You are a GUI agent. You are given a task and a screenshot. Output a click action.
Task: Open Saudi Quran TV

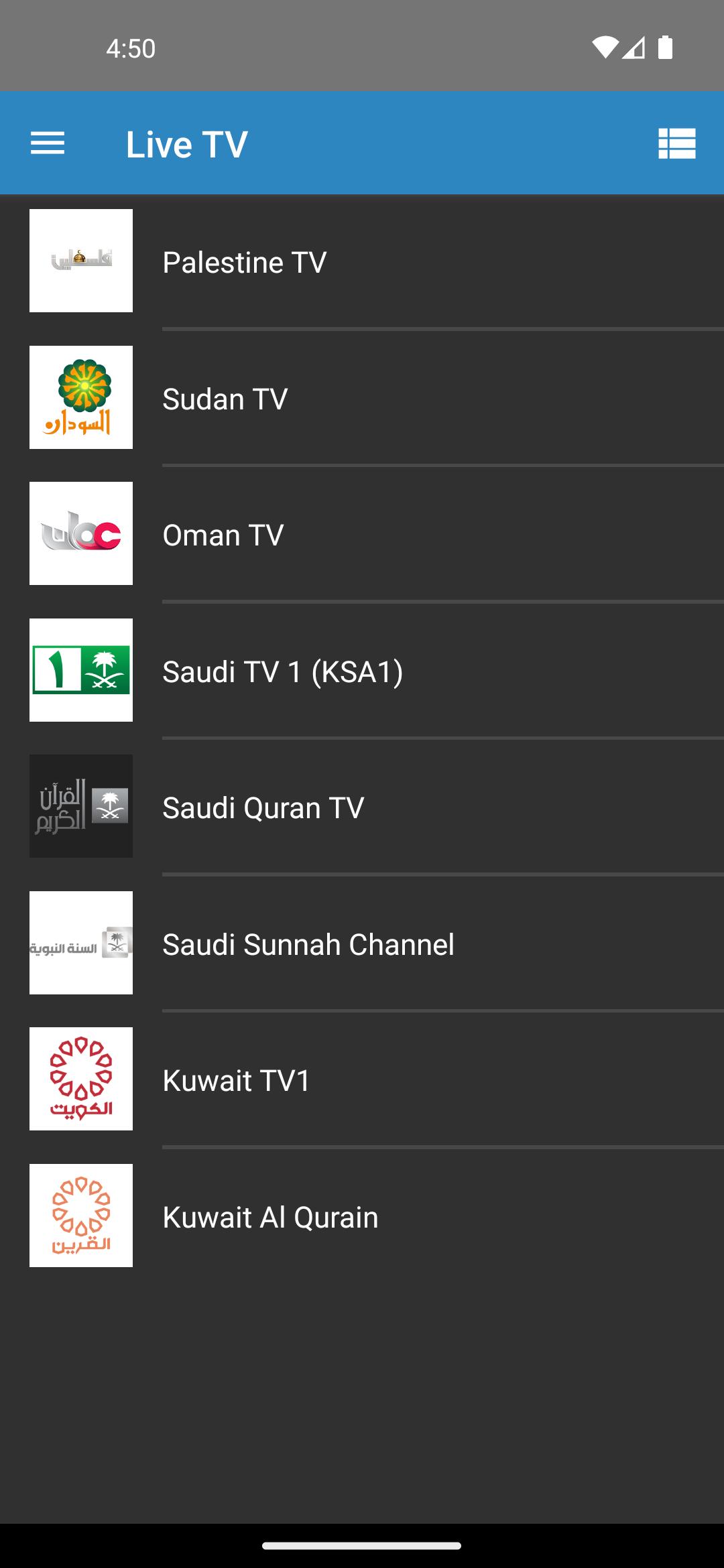[x=362, y=807]
